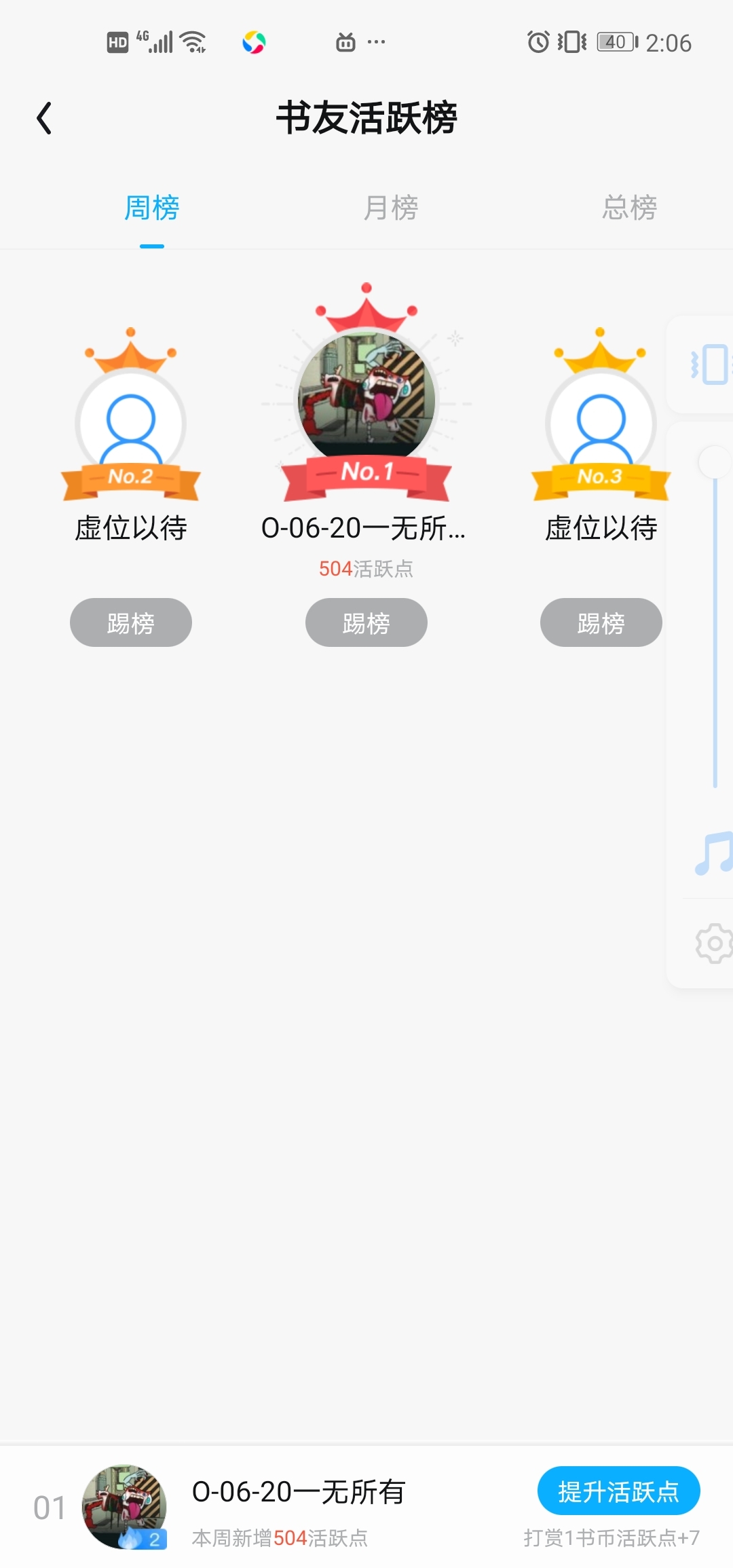
Task: Switch to the 月榜 tab
Action: coord(390,208)
